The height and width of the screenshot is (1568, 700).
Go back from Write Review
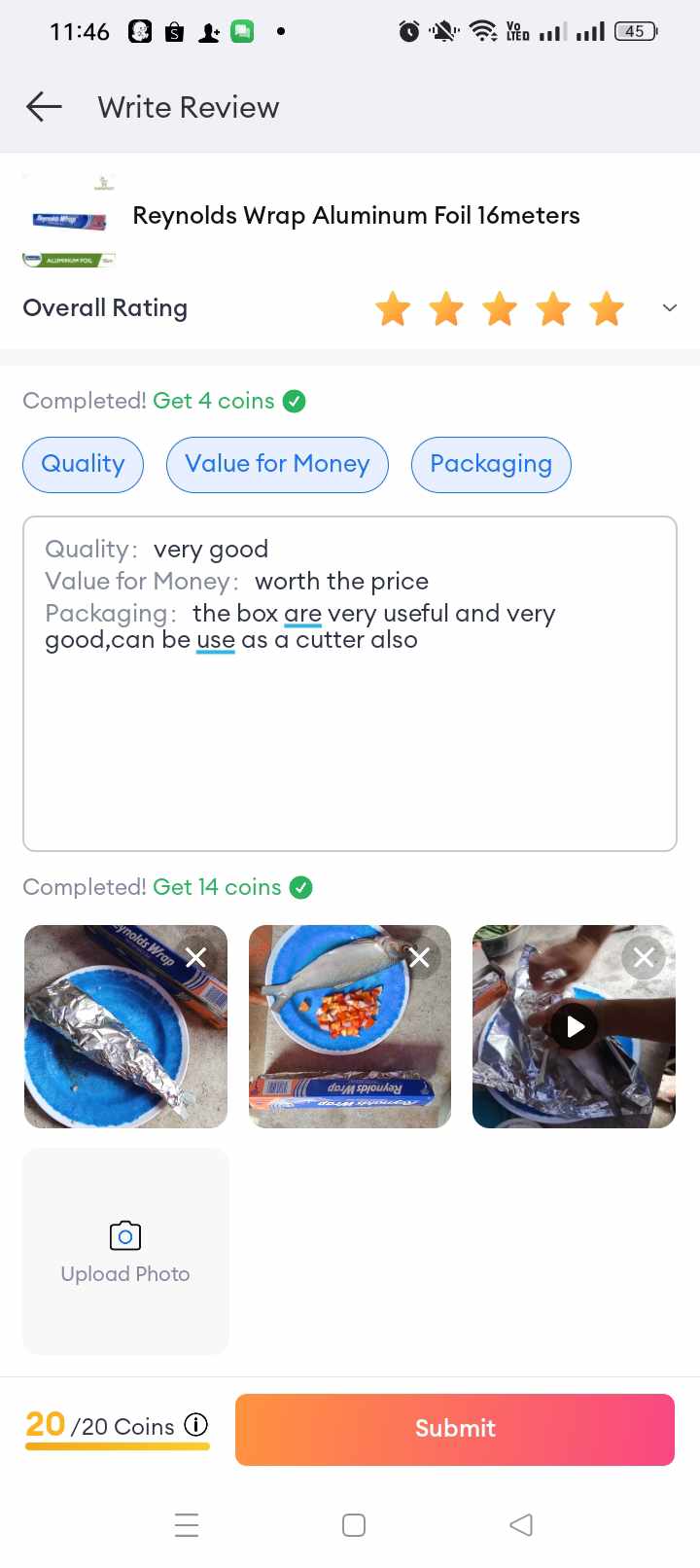44,107
